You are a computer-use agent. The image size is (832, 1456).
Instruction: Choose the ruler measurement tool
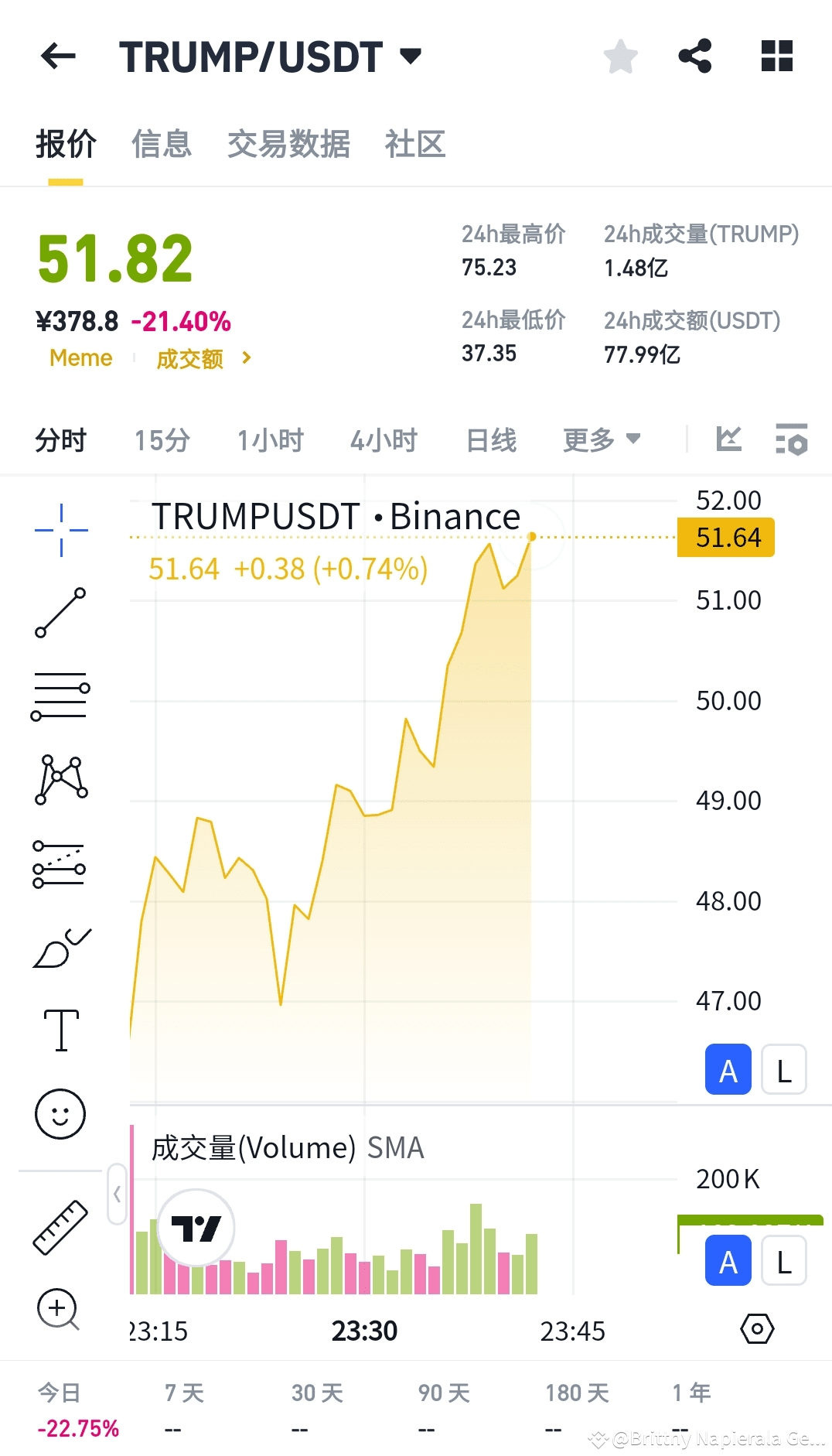pos(60,1227)
